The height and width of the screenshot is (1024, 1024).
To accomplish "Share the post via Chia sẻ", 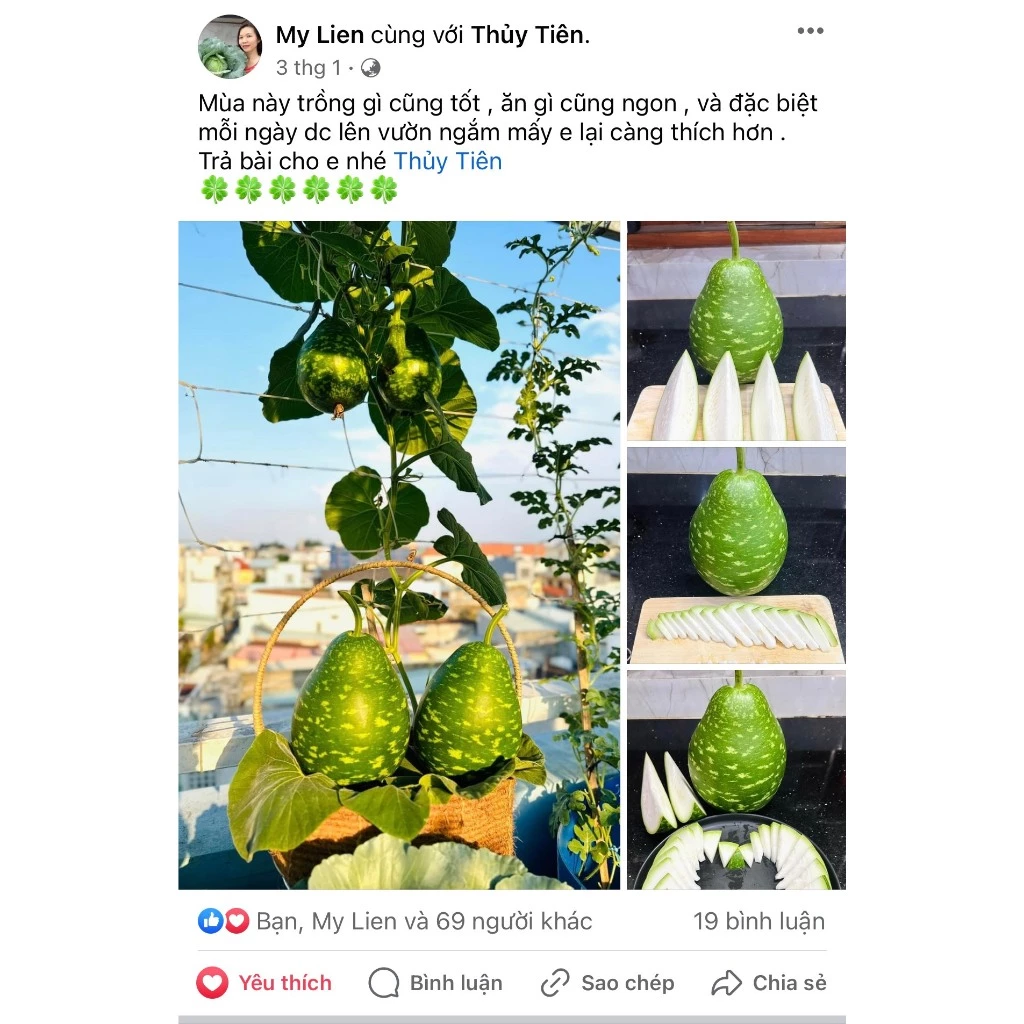I will tap(769, 983).
